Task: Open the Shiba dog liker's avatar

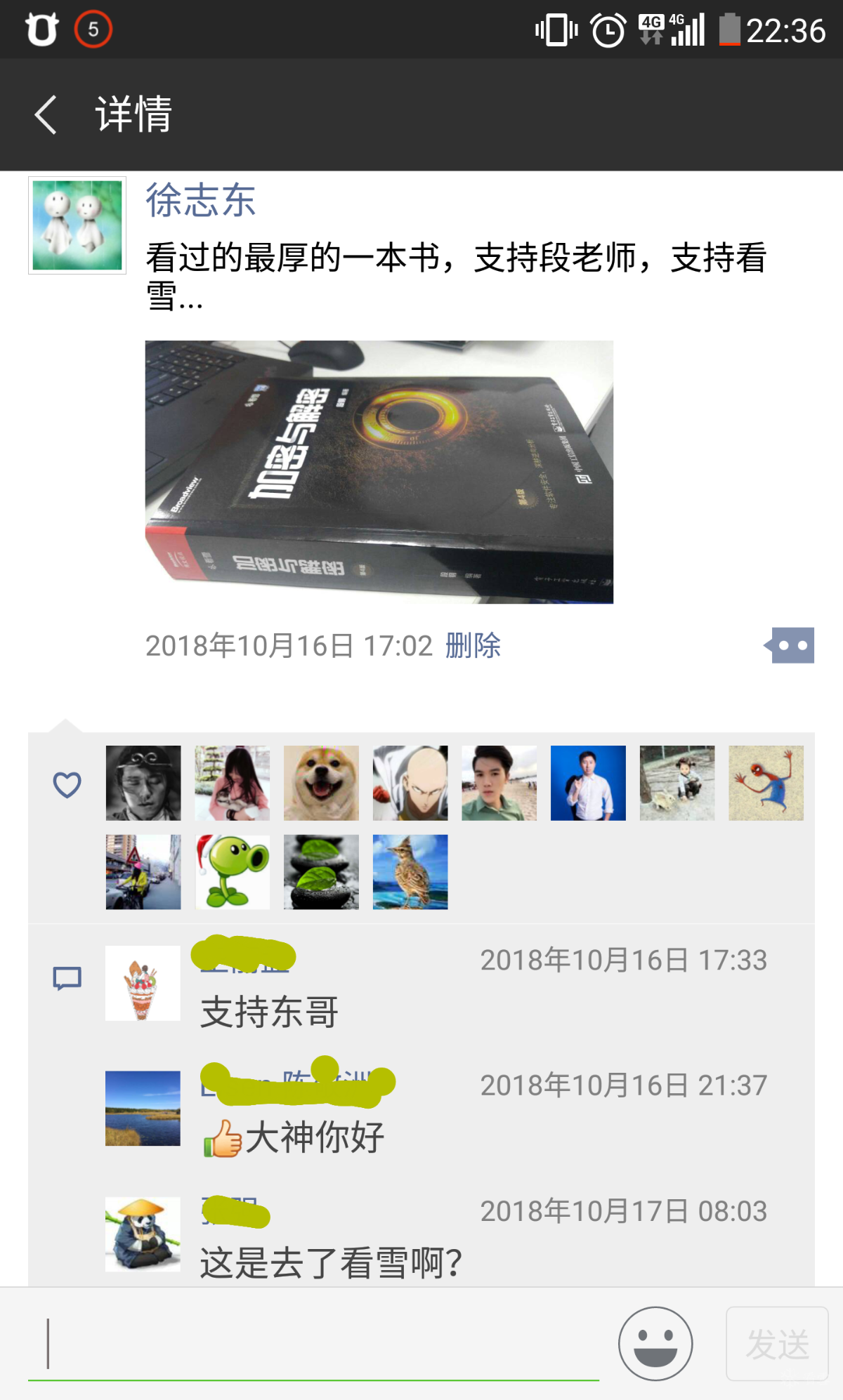Action: (321, 783)
